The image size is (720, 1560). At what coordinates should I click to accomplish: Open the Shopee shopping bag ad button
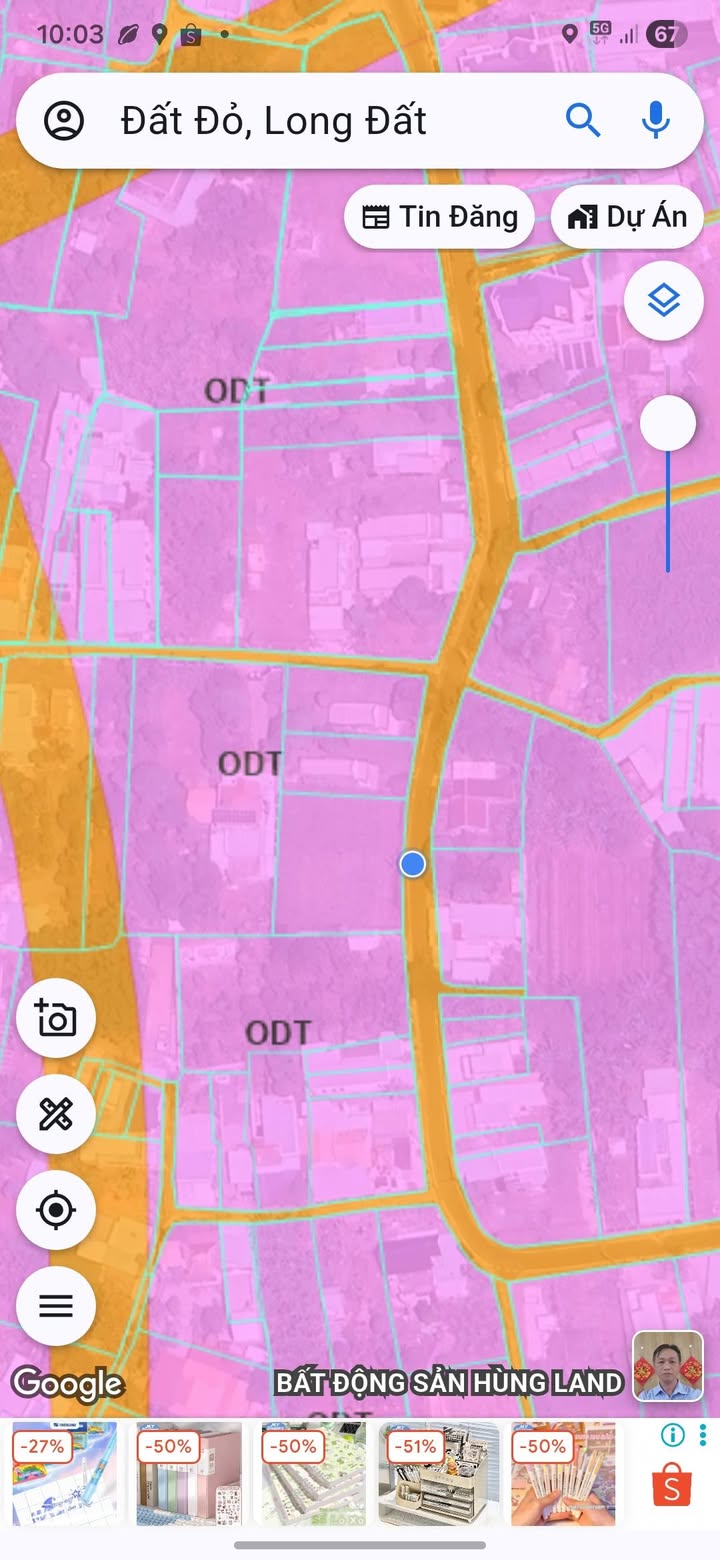(671, 1485)
